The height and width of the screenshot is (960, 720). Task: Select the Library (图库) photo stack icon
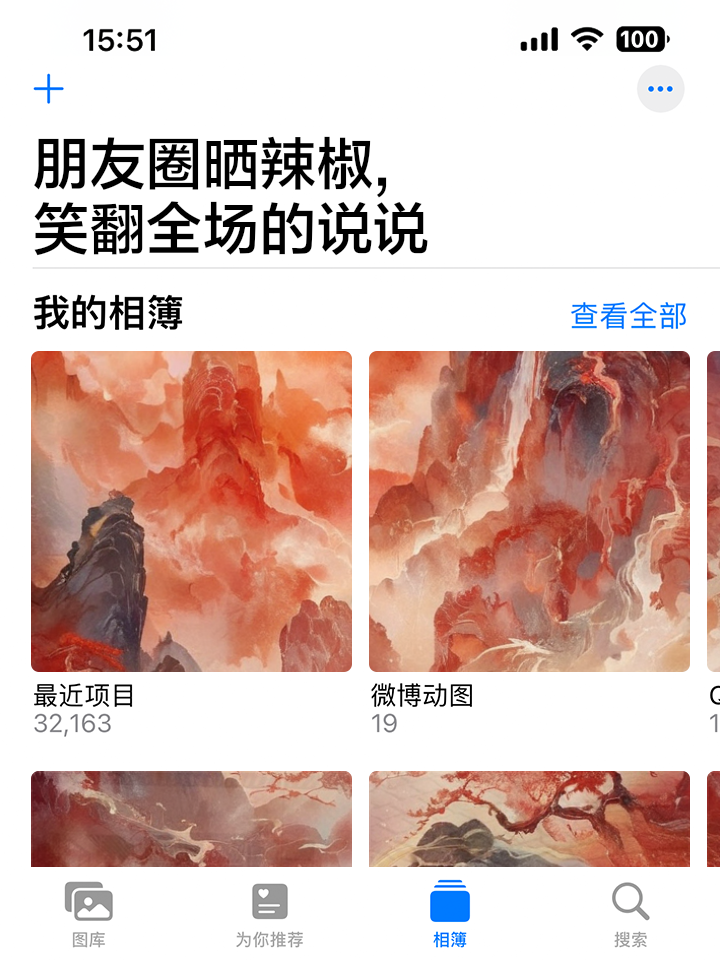tap(89, 900)
